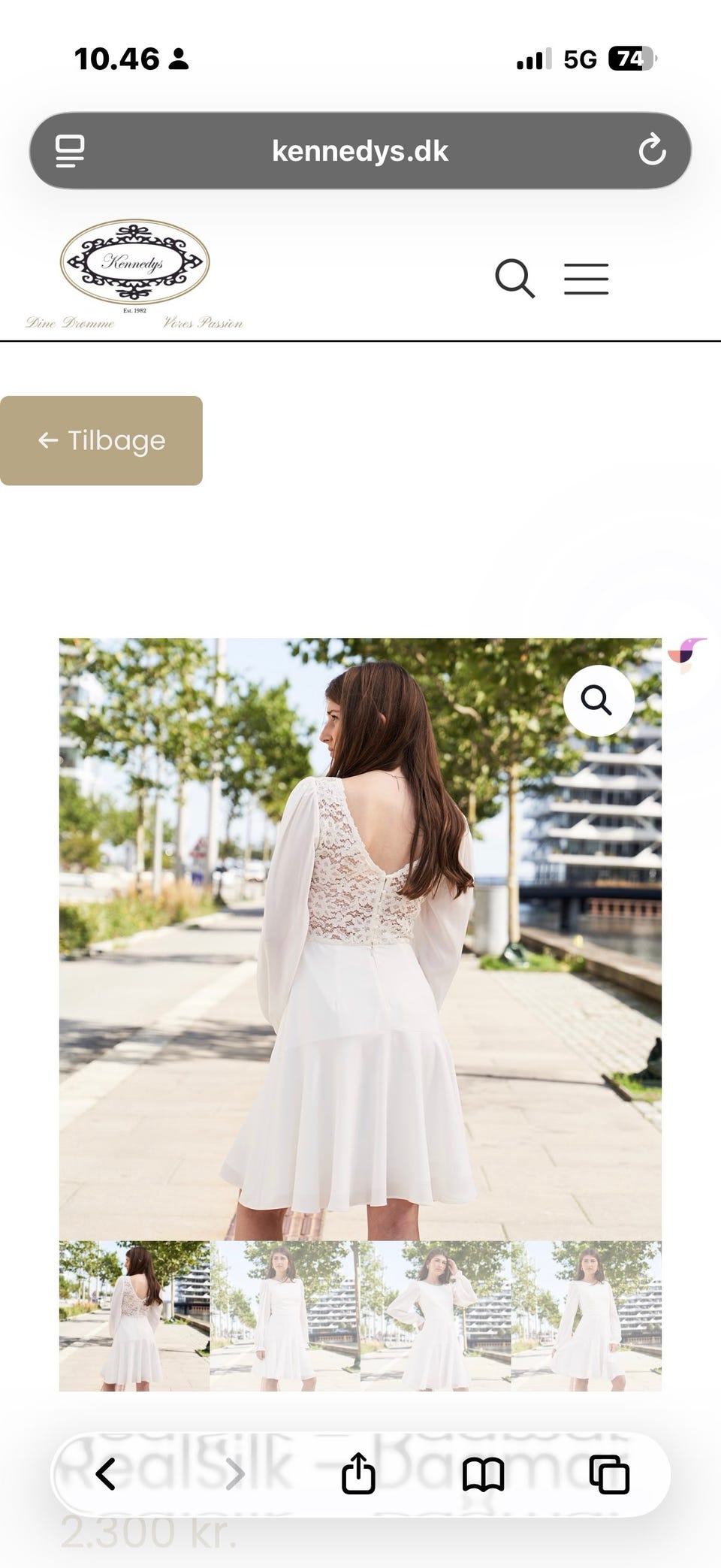This screenshot has height=1568, width=721.
Task: Open the Kennedys logo home link
Action: click(x=134, y=275)
